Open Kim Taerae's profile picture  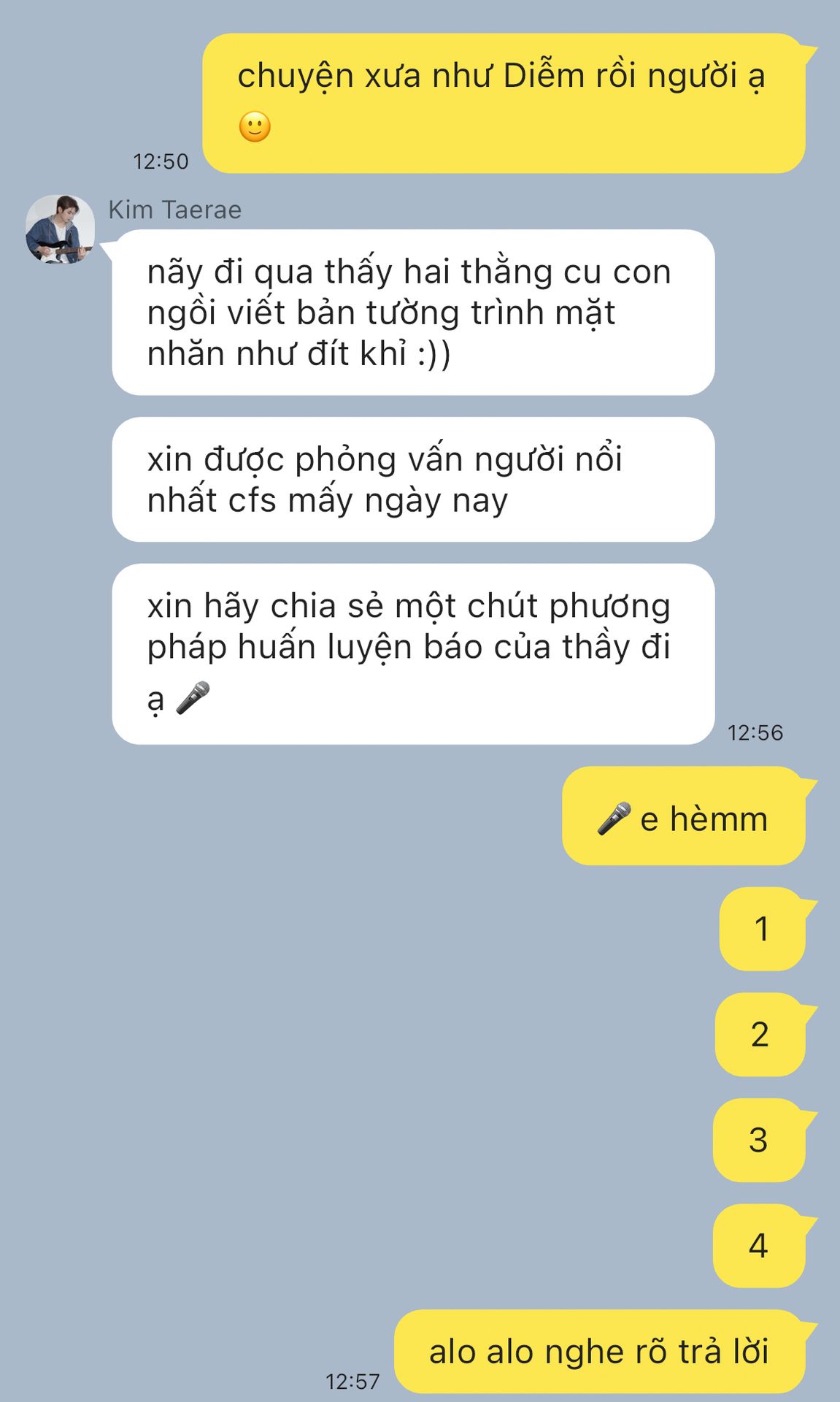point(61,229)
